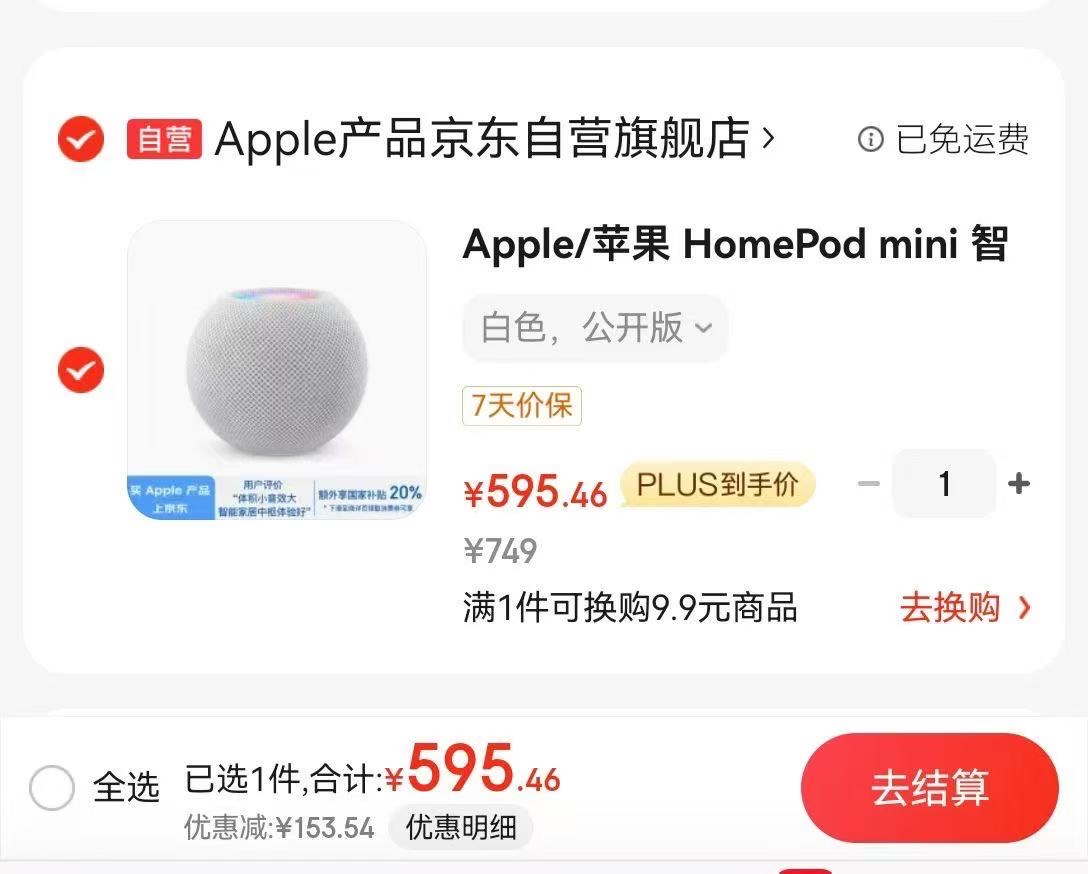The image size is (1088, 874).
Task: Go to 去换购 add-on purchase
Action: click(x=964, y=607)
